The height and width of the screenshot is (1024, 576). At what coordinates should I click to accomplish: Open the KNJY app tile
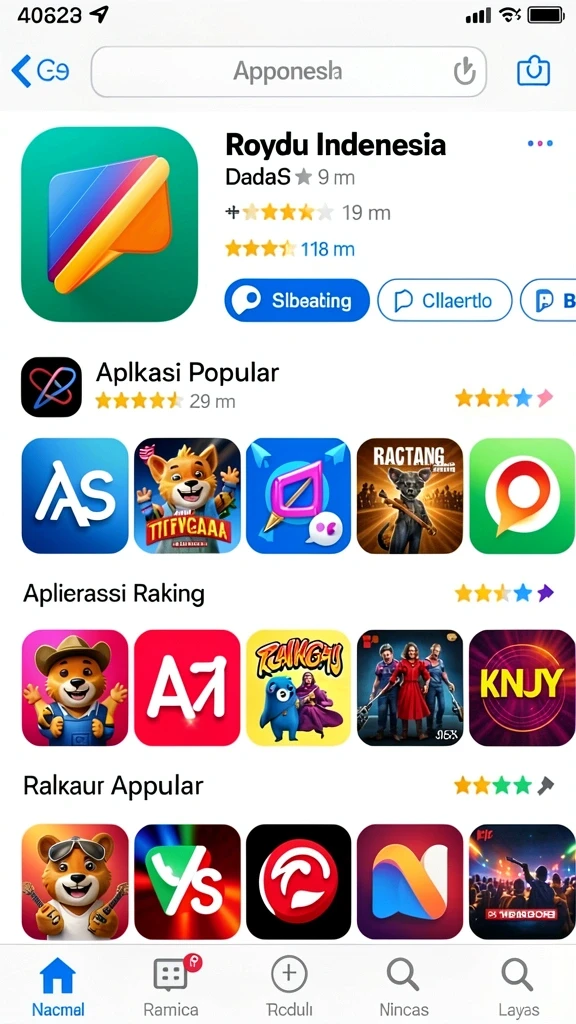coord(522,688)
